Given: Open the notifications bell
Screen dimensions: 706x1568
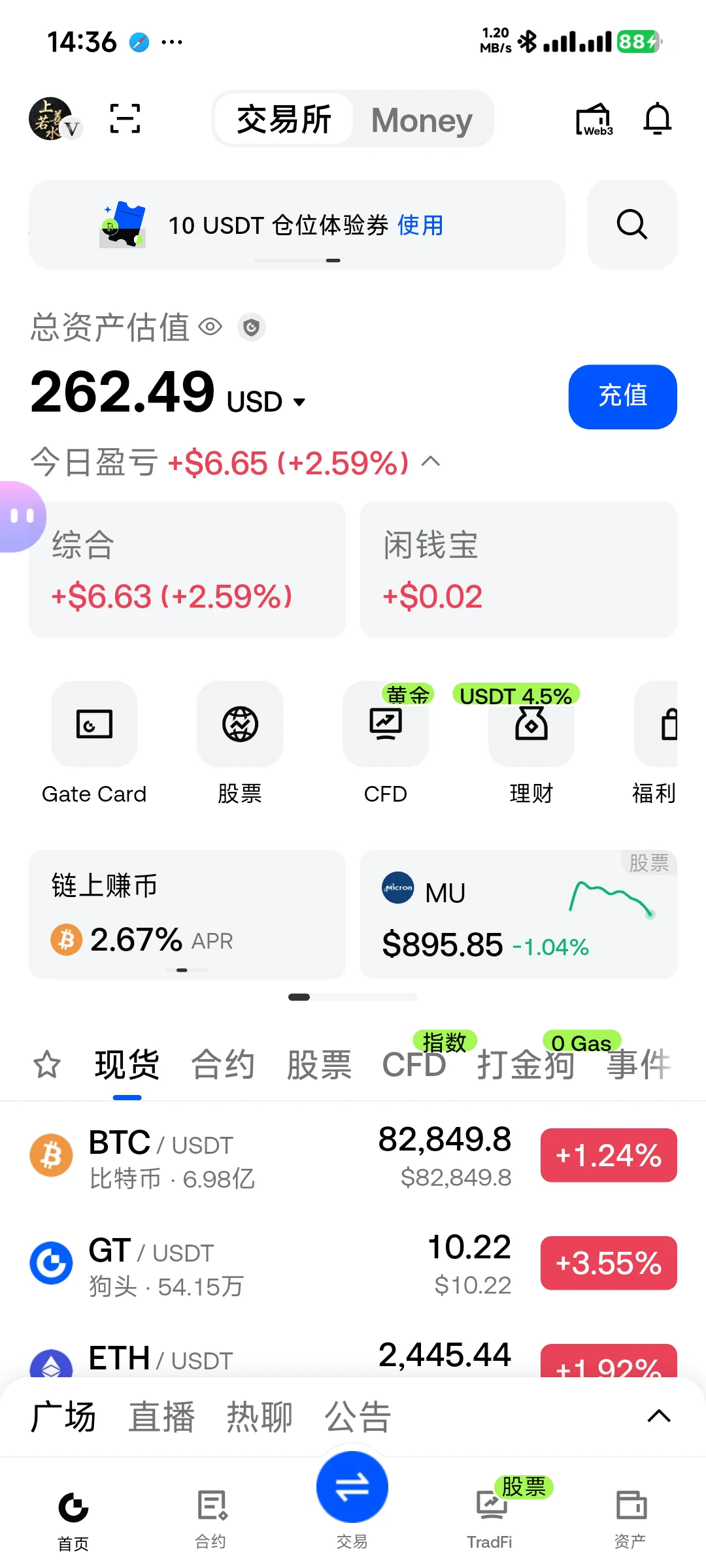Looking at the screenshot, I should coord(657,120).
